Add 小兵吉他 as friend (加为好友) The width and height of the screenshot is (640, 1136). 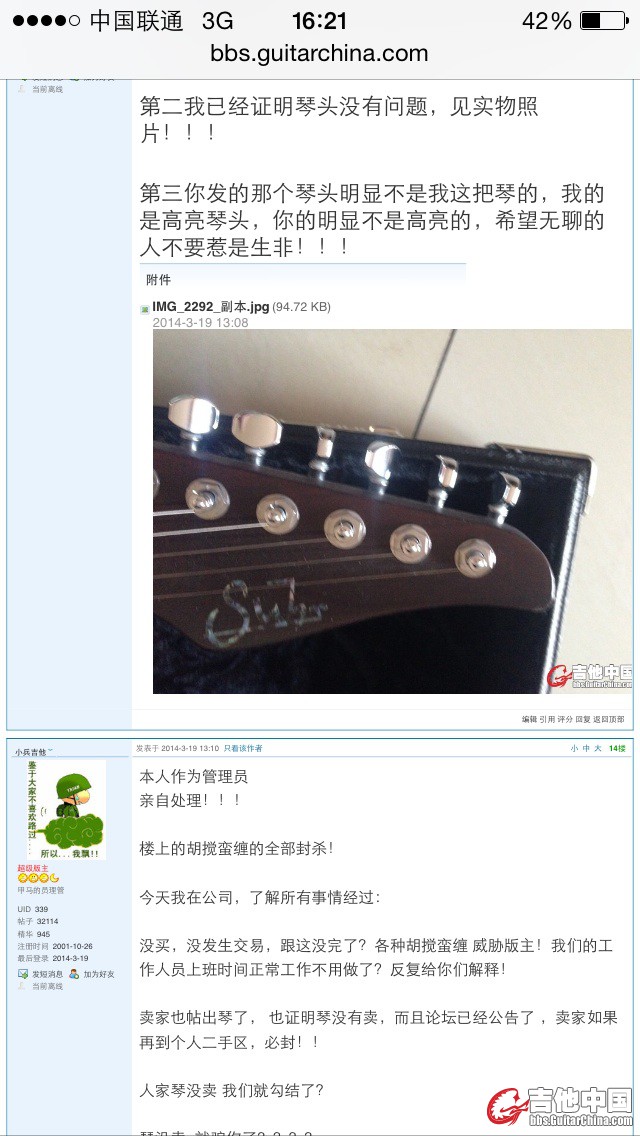98,973
